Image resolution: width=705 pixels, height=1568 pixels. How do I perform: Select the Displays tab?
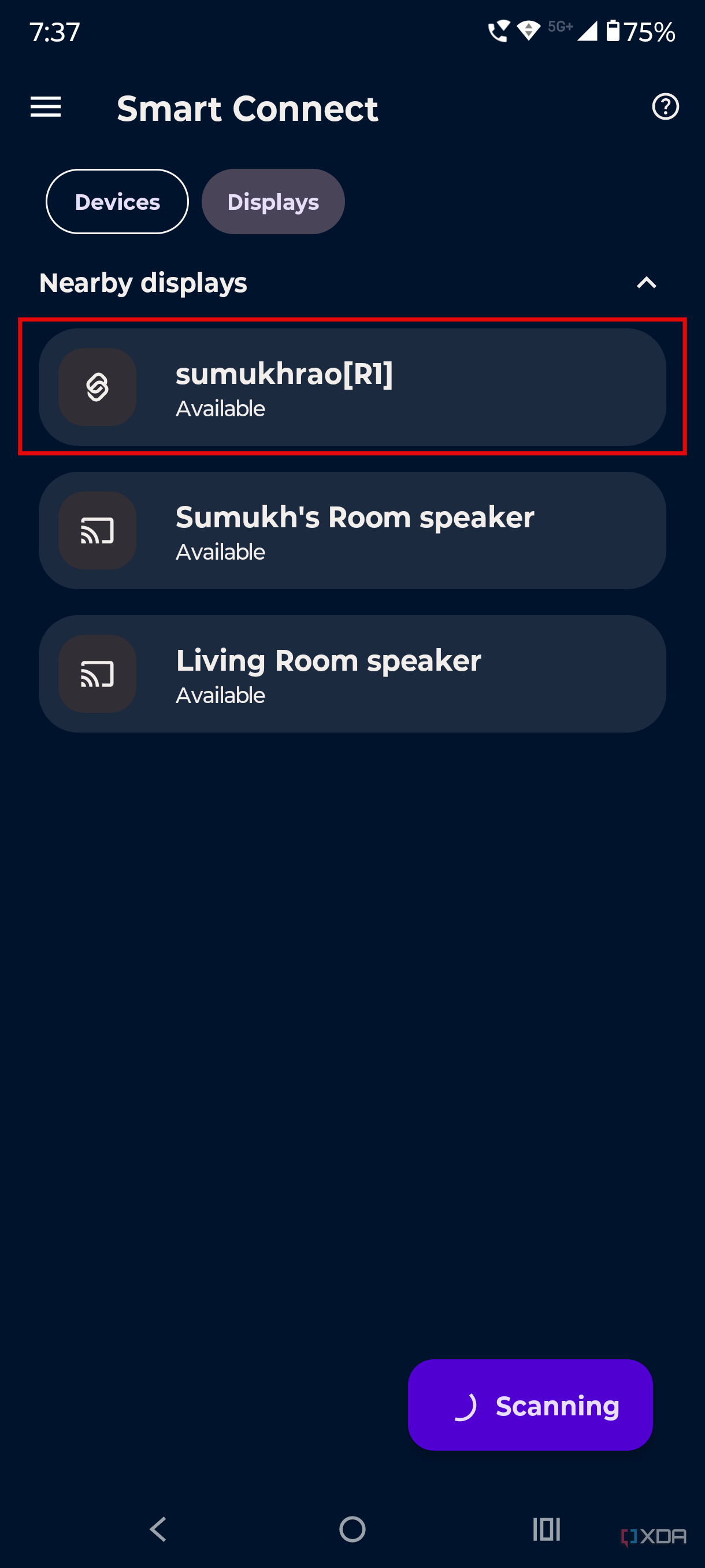point(273,201)
